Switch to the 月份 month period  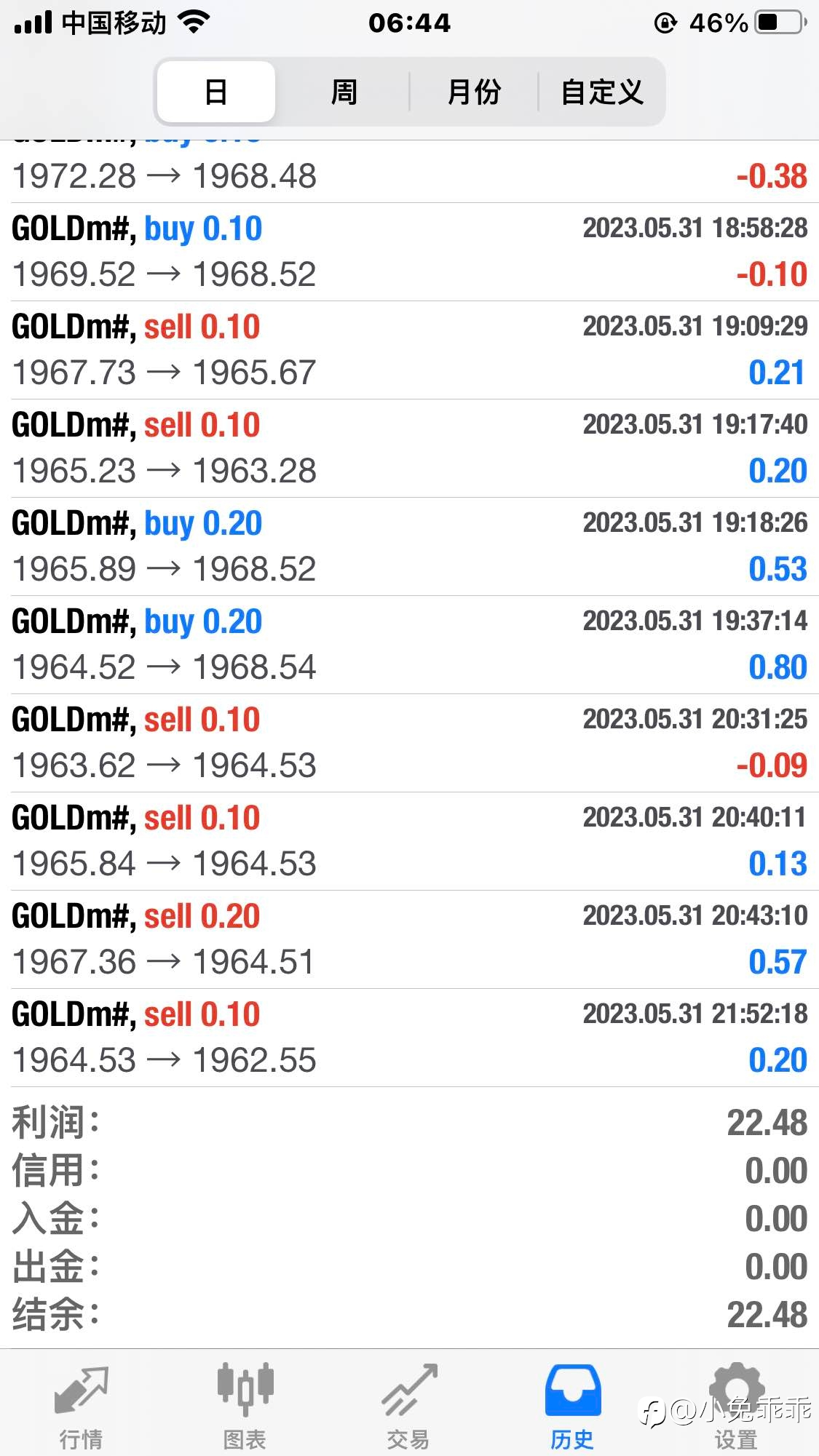point(474,92)
